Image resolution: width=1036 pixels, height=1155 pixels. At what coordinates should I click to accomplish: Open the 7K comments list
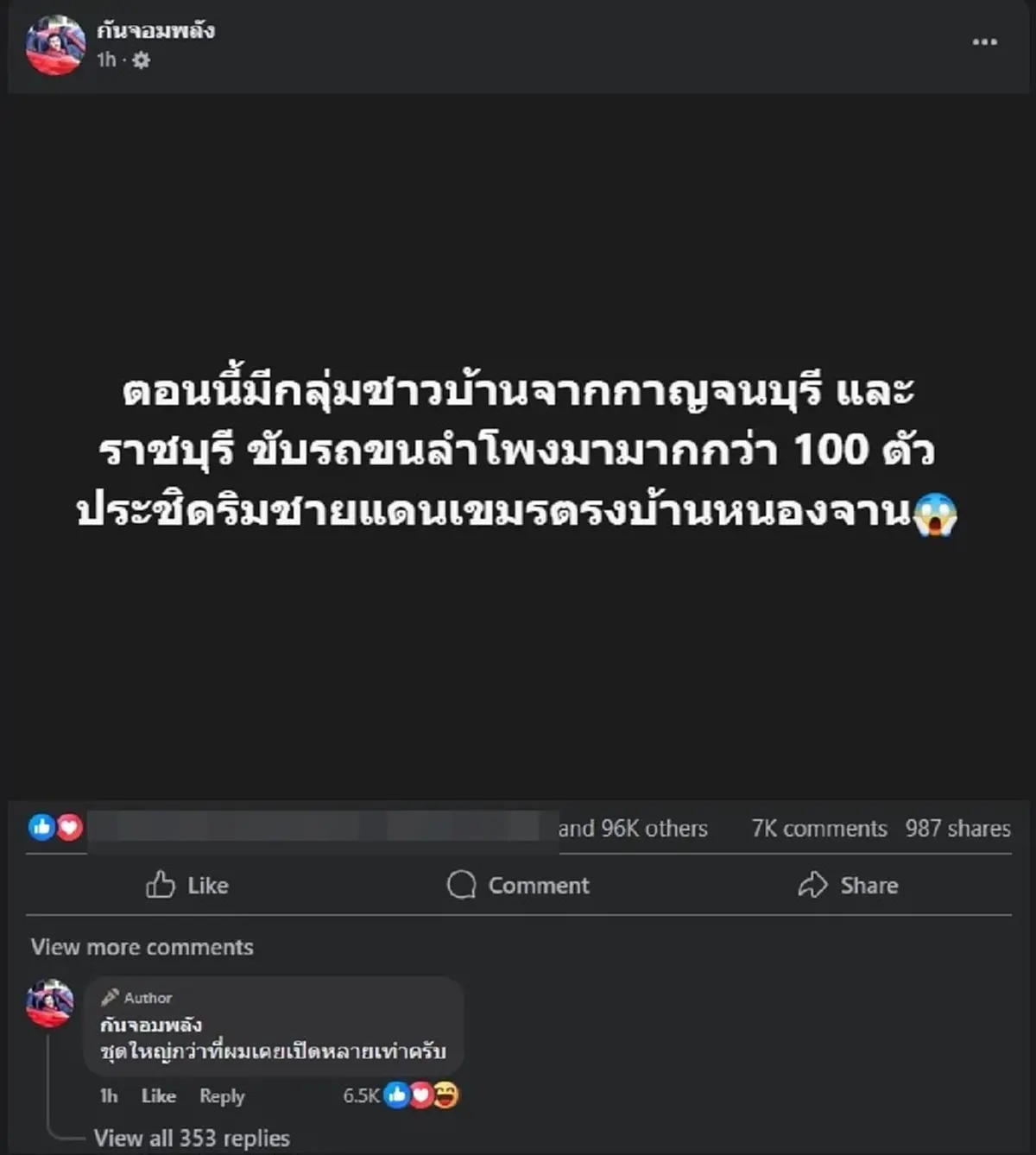point(818,829)
